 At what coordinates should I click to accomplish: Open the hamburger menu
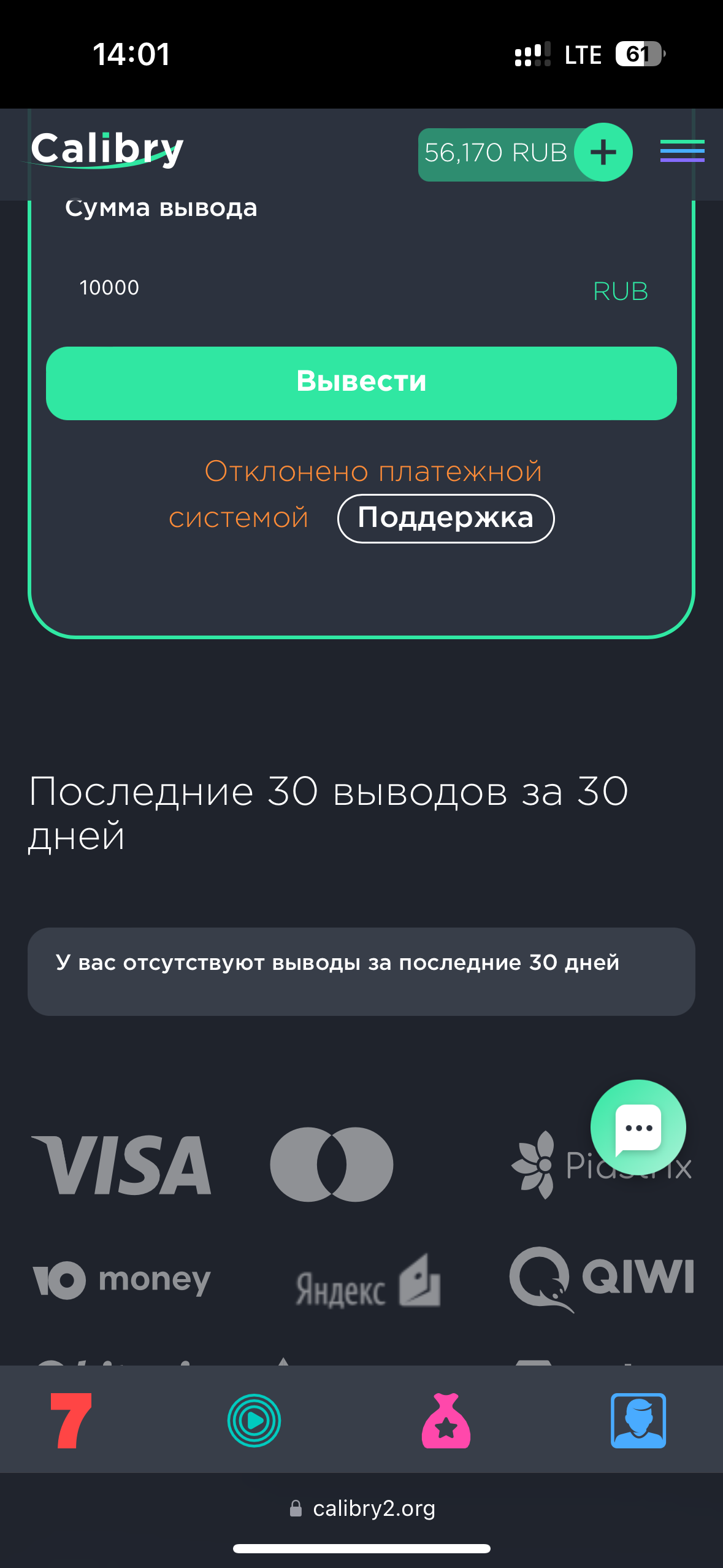(x=681, y=152)
